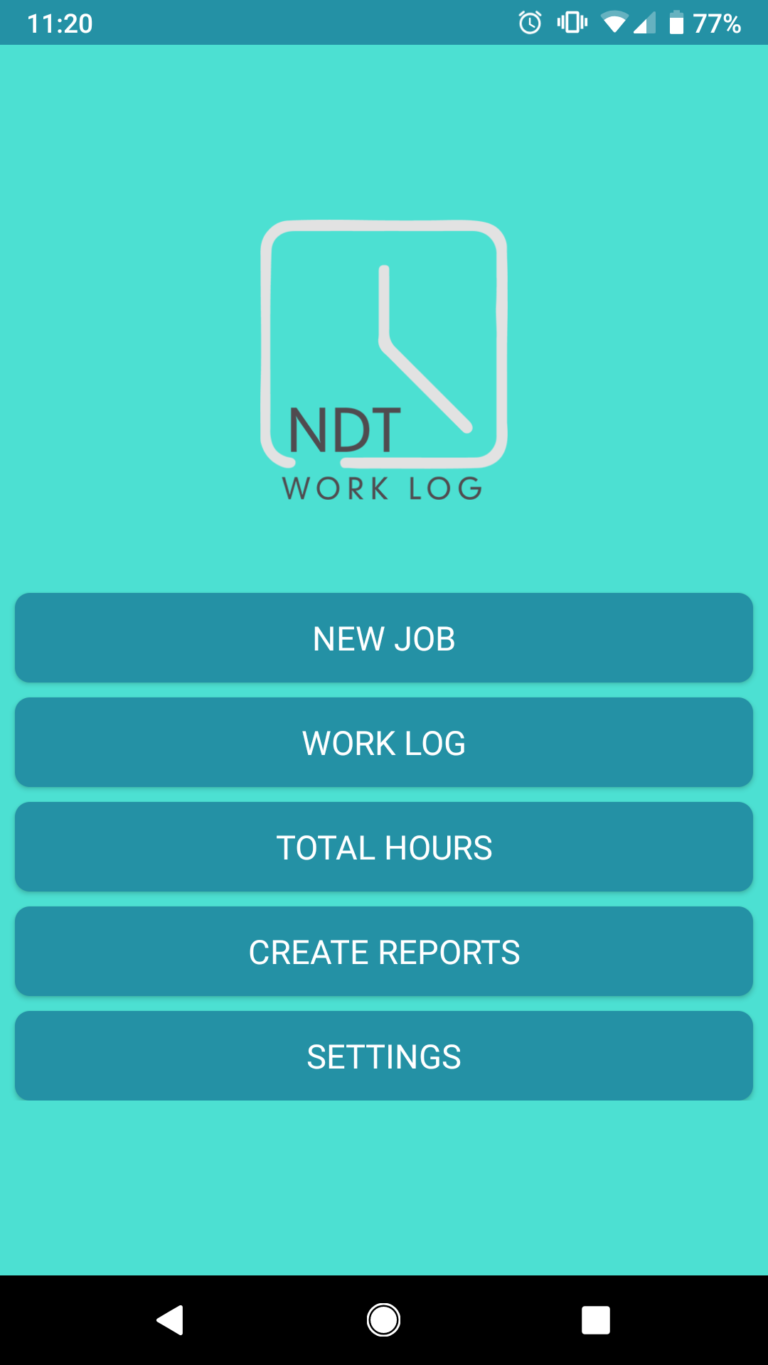Open the Recent apps square button
Image resolution: width=768 pixels, height=1365 pixels.
(x=595, y=1319)
